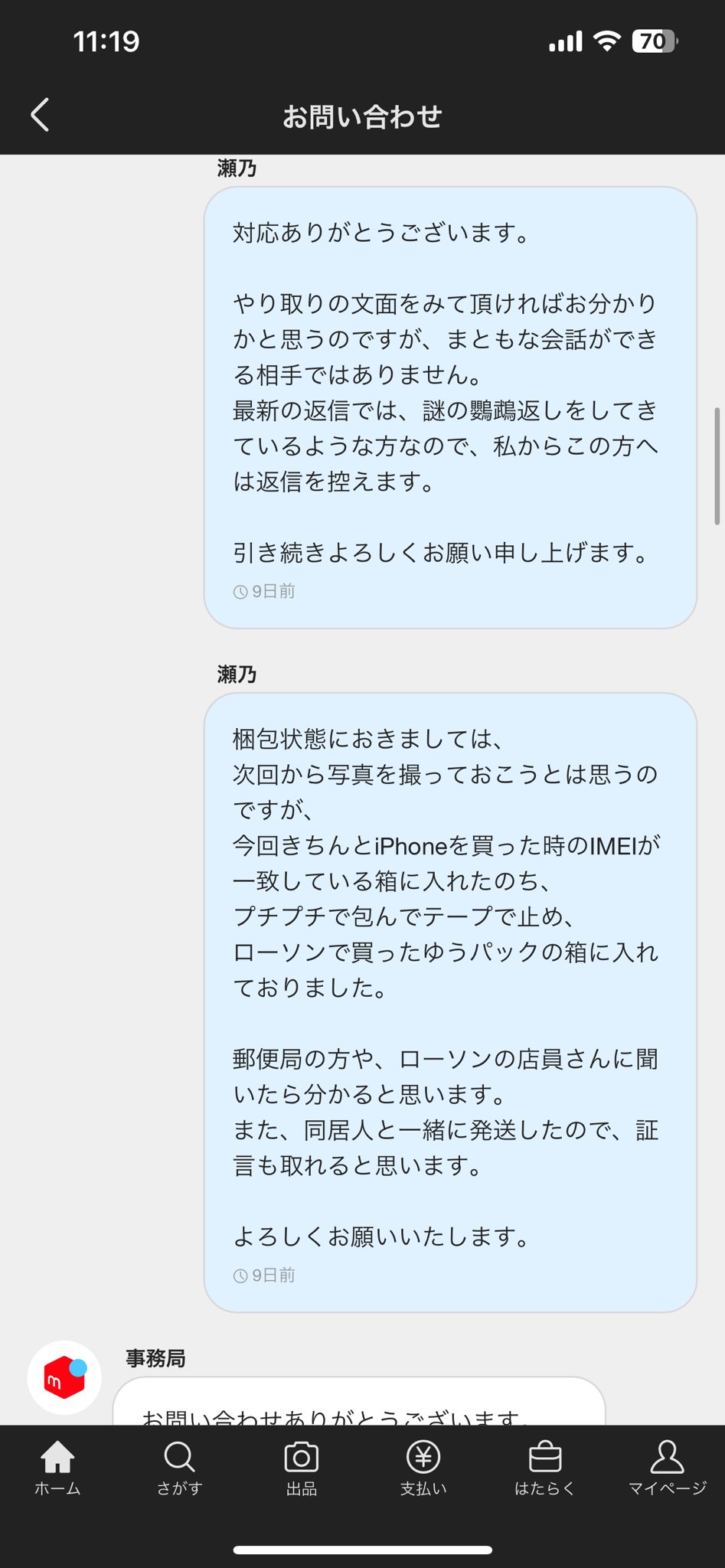Open the さがす search tab
Viewport: 725px width, 1568px height.
179,1468
